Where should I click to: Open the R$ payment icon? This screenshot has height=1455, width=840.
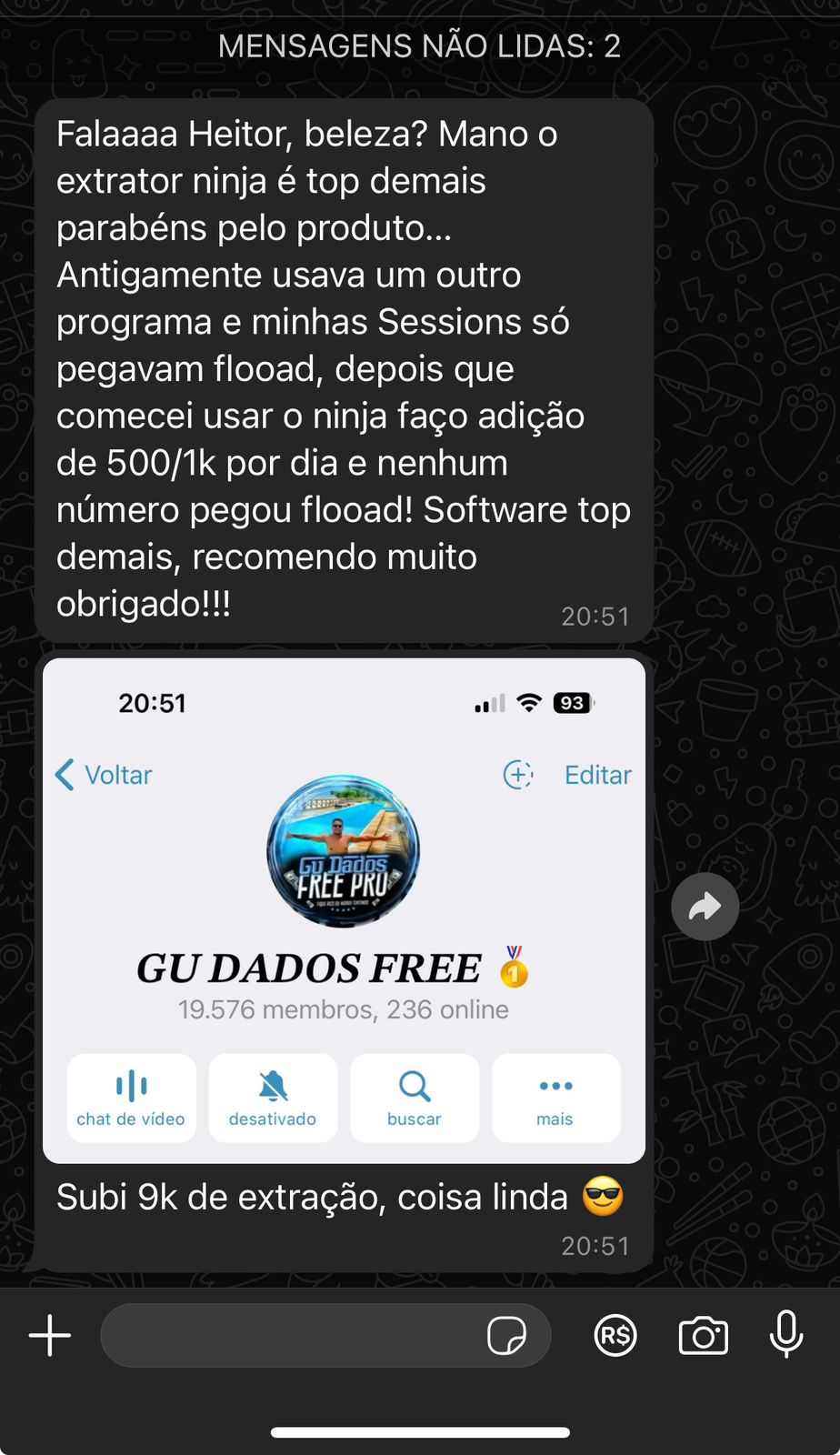(x=615, y=1335)
